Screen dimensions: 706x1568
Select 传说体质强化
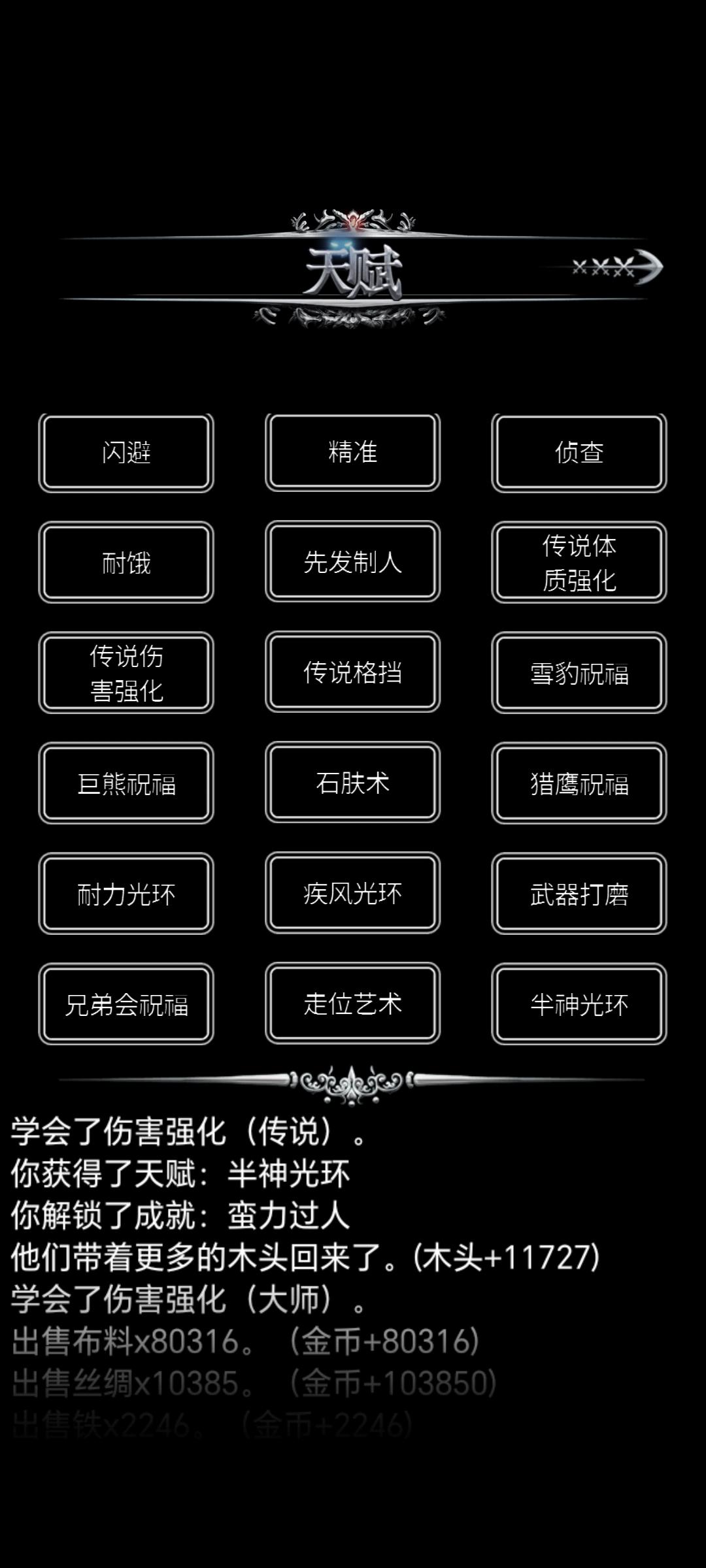578,562
